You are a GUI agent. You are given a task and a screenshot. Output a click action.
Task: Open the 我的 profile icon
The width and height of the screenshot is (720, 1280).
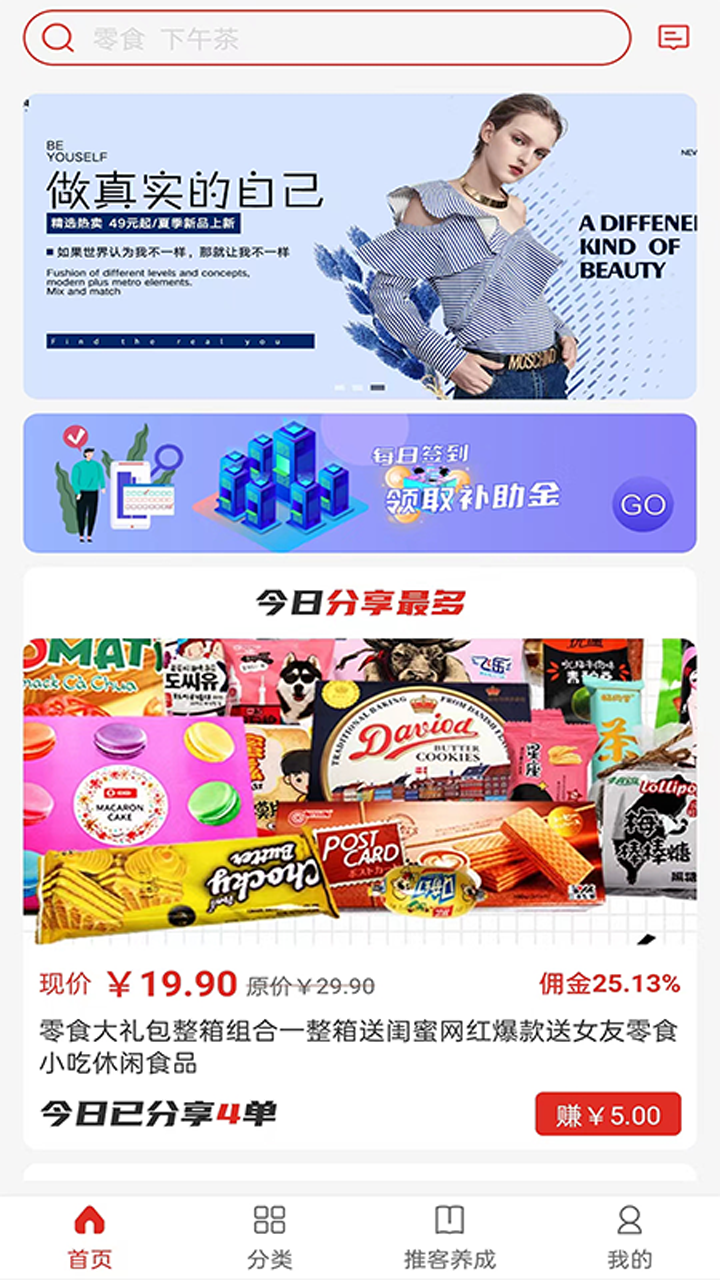(x=629, y=1220)
